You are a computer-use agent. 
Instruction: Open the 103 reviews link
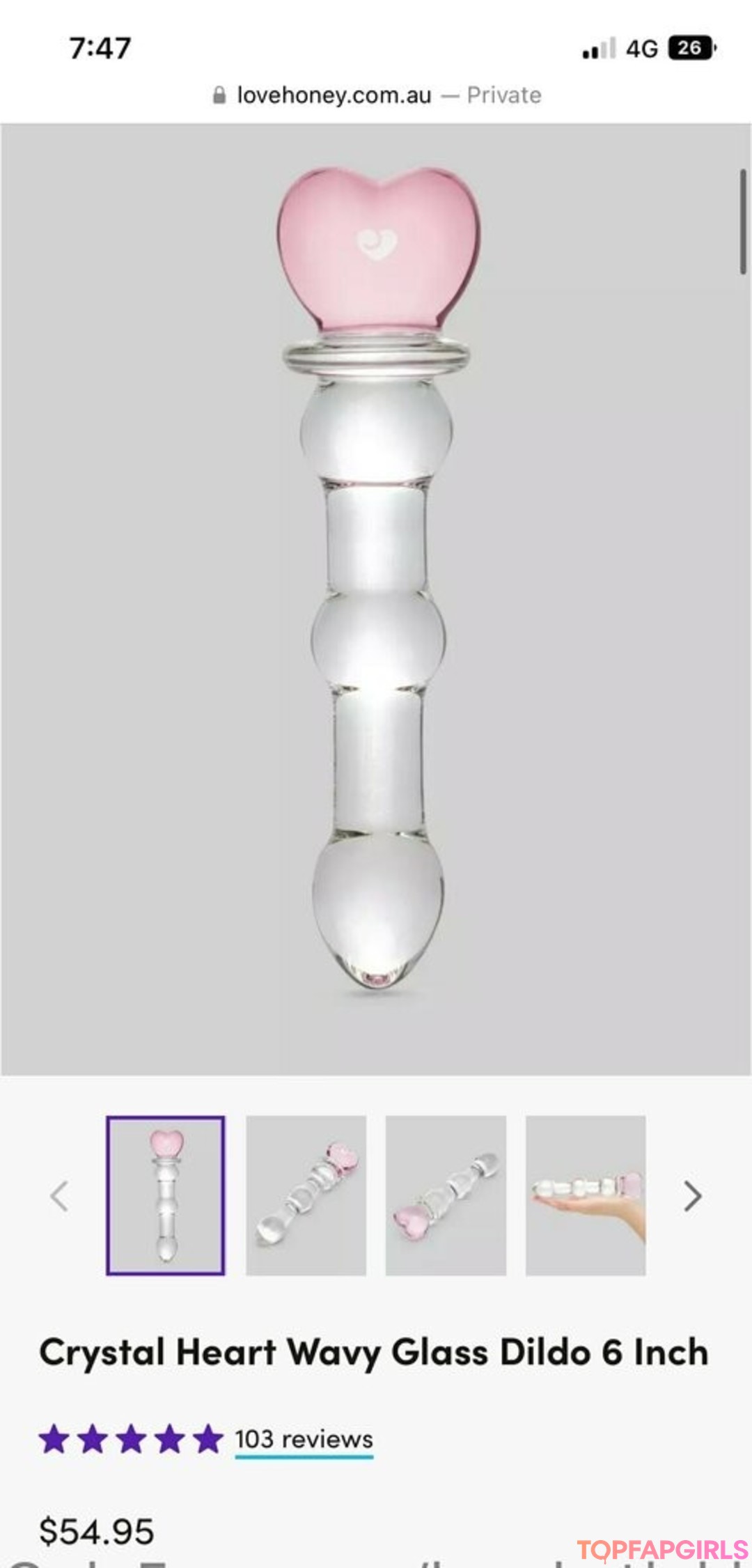(304, 1439)
